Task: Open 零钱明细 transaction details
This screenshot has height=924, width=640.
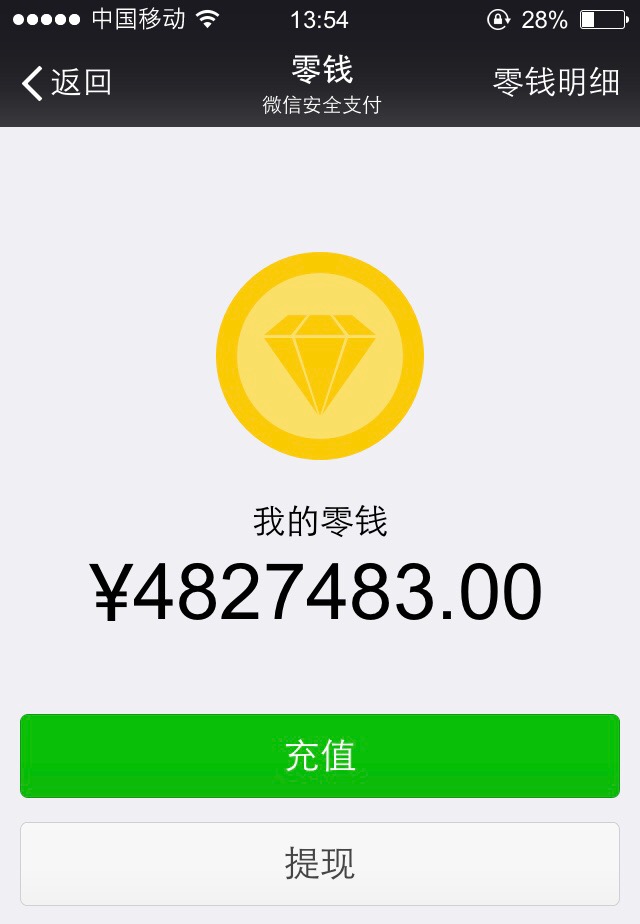Action: tap(556, 83)
